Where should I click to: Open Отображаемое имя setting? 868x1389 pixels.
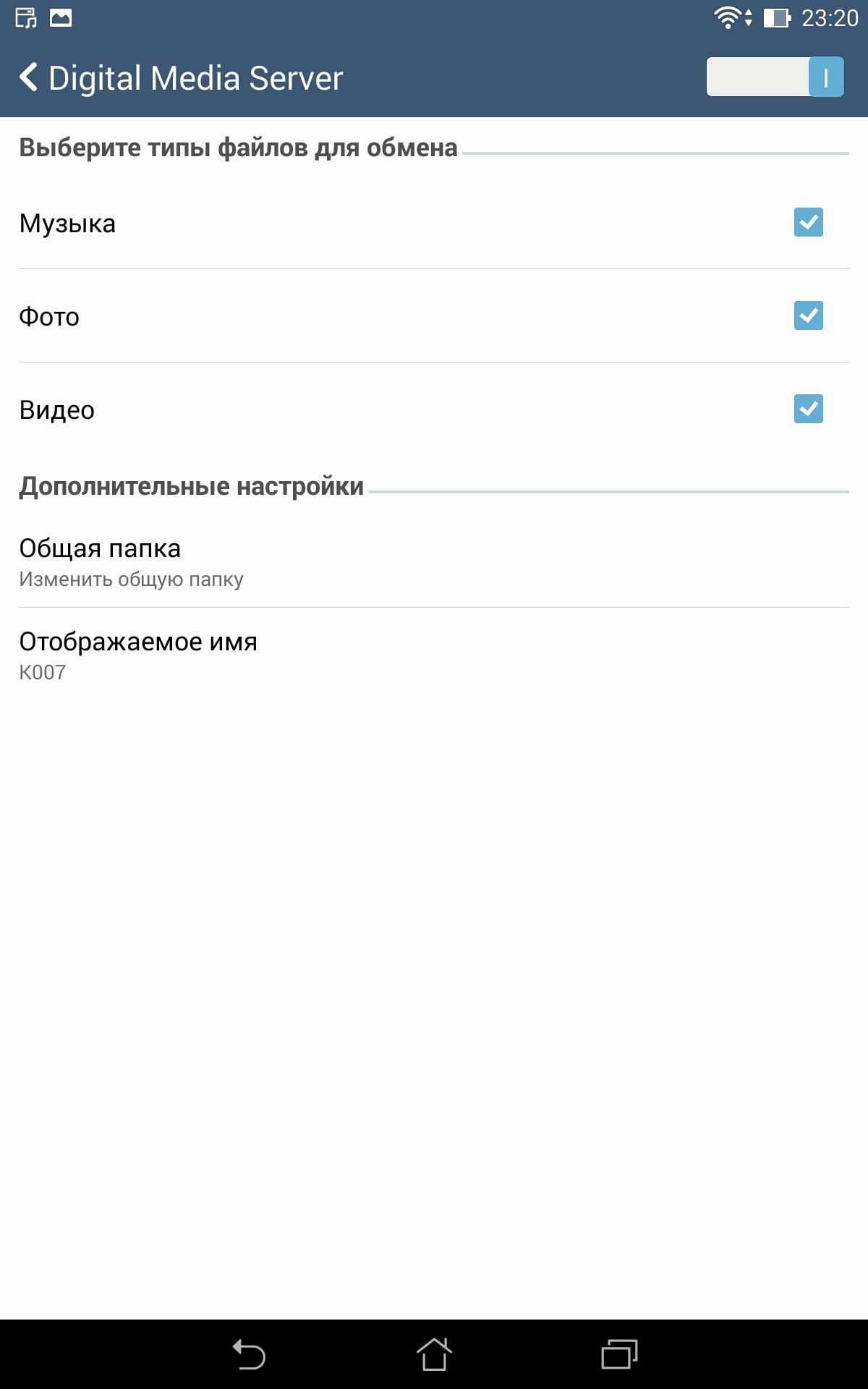tap(434, 655)
